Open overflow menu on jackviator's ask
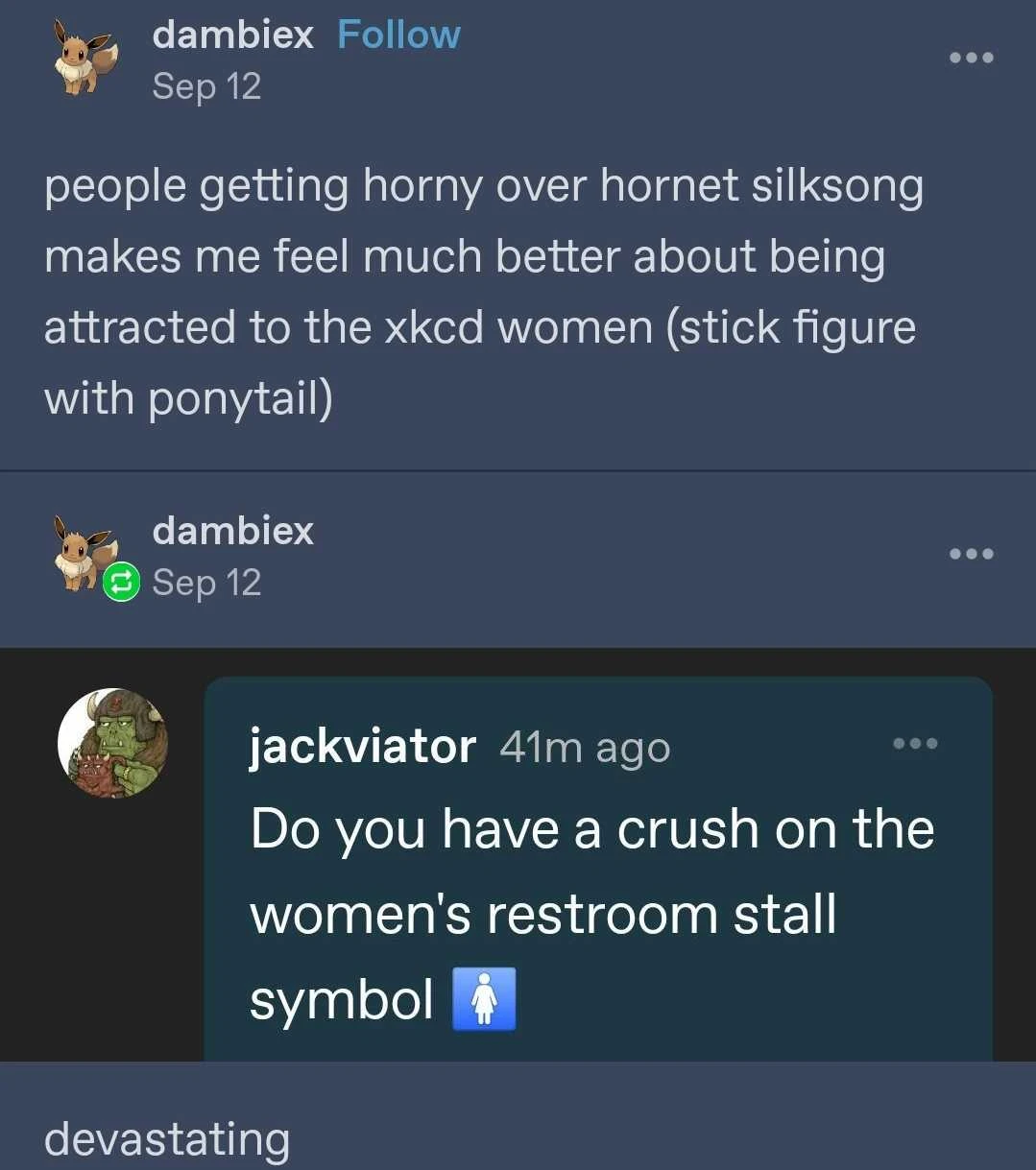Image resolution: width=1036 pixels, height=1170 pixels. [915, 743]
